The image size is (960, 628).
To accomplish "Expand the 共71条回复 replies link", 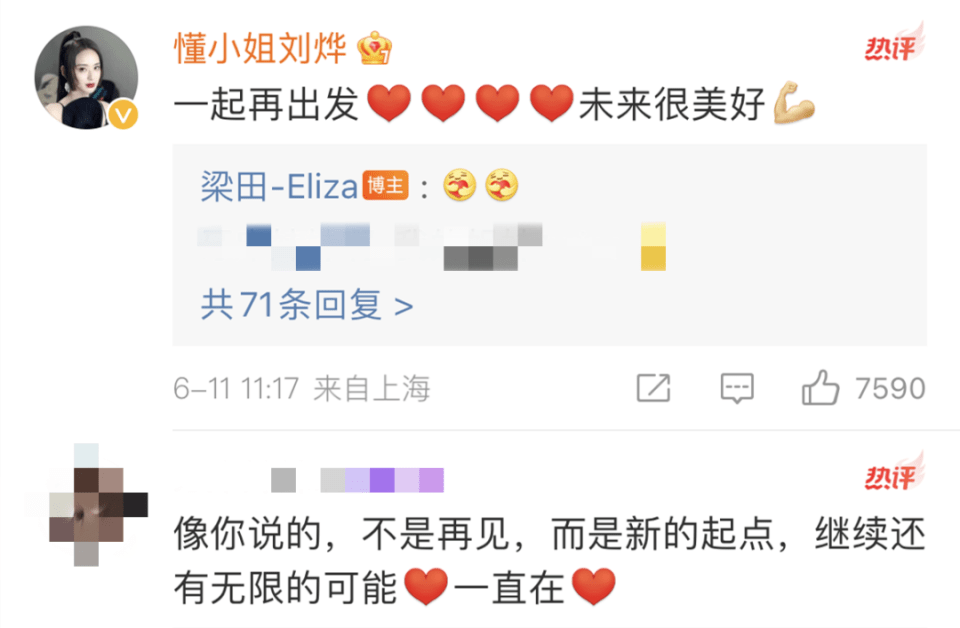I will click(x=306, y=304).
